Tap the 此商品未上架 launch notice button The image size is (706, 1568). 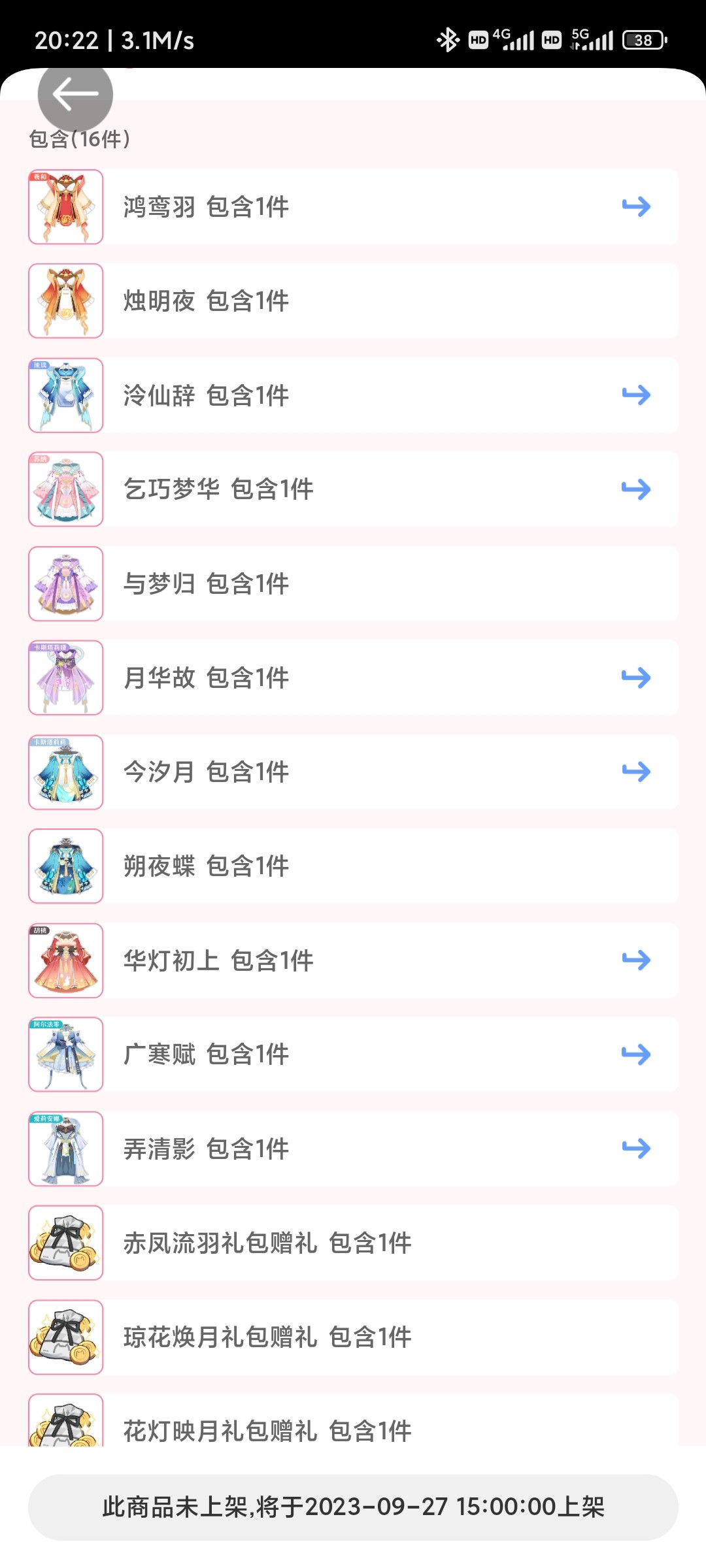point(353,1507)
